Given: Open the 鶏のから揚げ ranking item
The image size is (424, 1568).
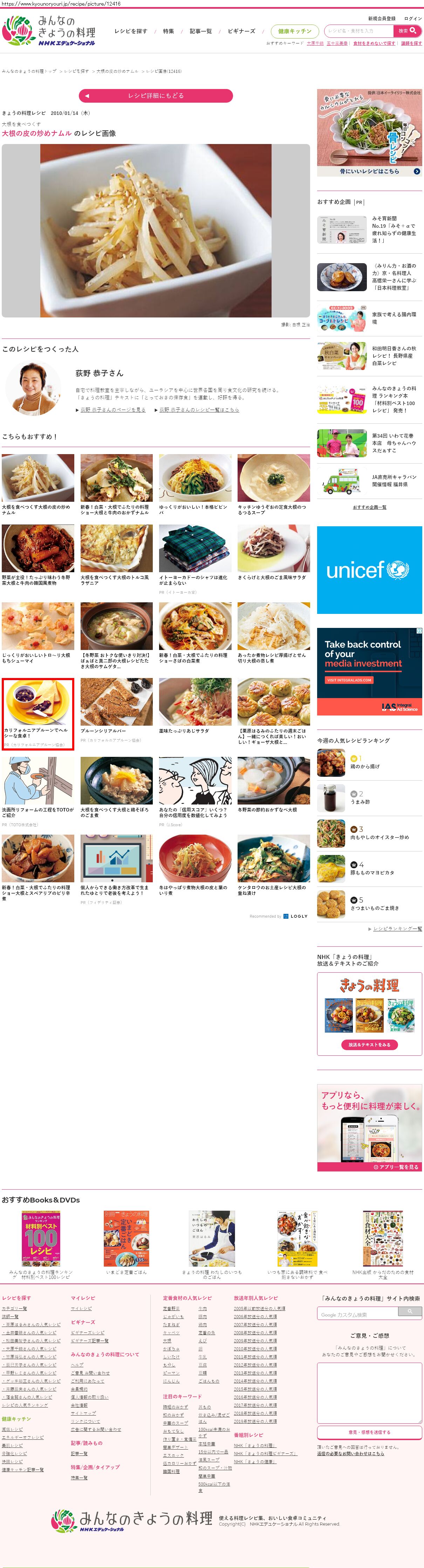Looking at the screenshot, I should click(x=365, y=766).
